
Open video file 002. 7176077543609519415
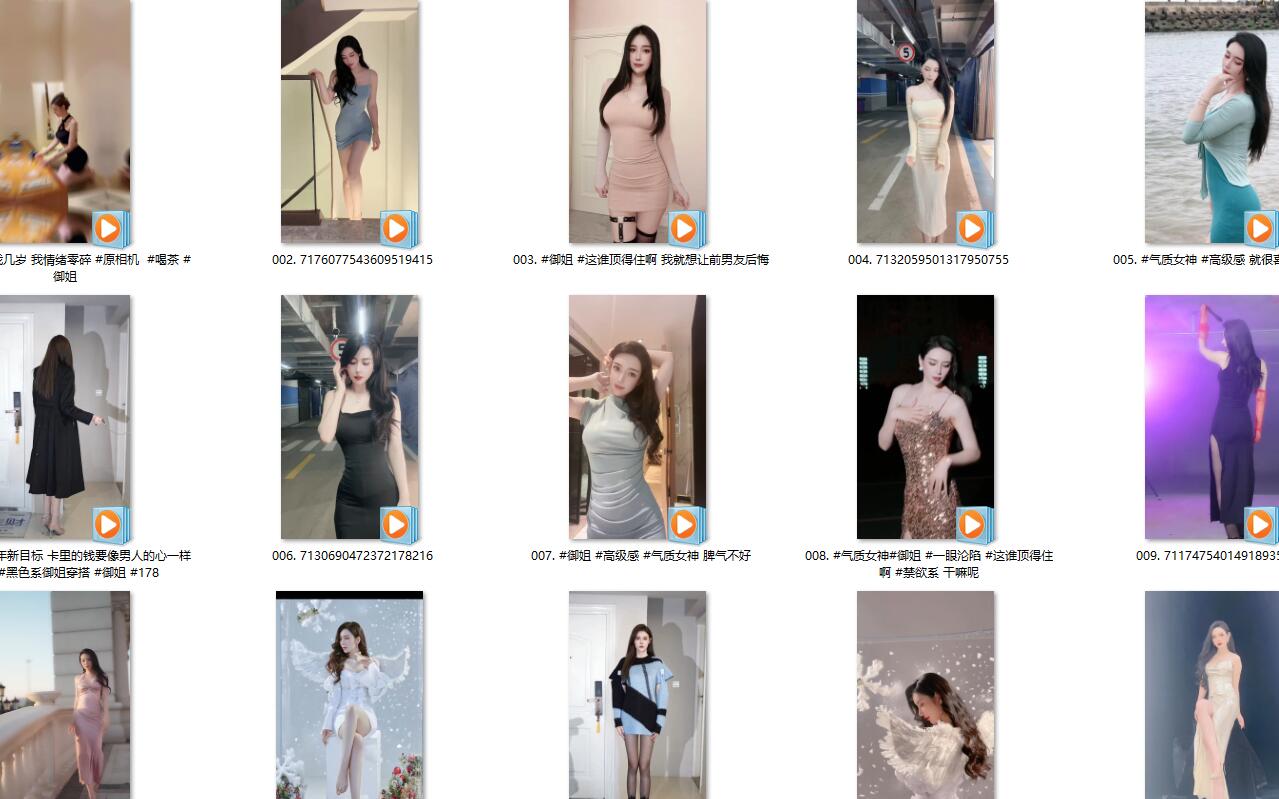pos(349,122)
